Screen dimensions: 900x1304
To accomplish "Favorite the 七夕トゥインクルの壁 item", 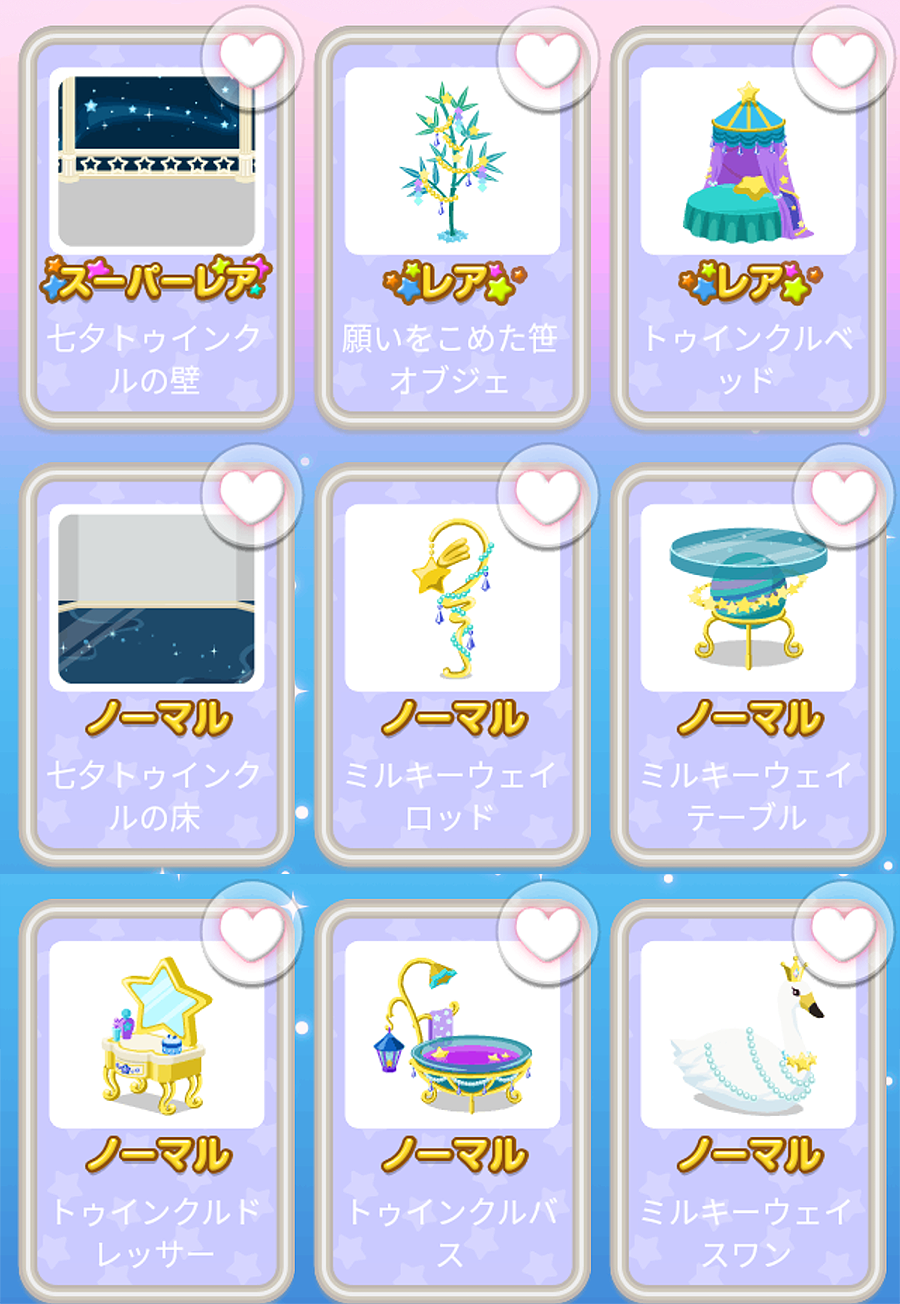I will point(252,58).
